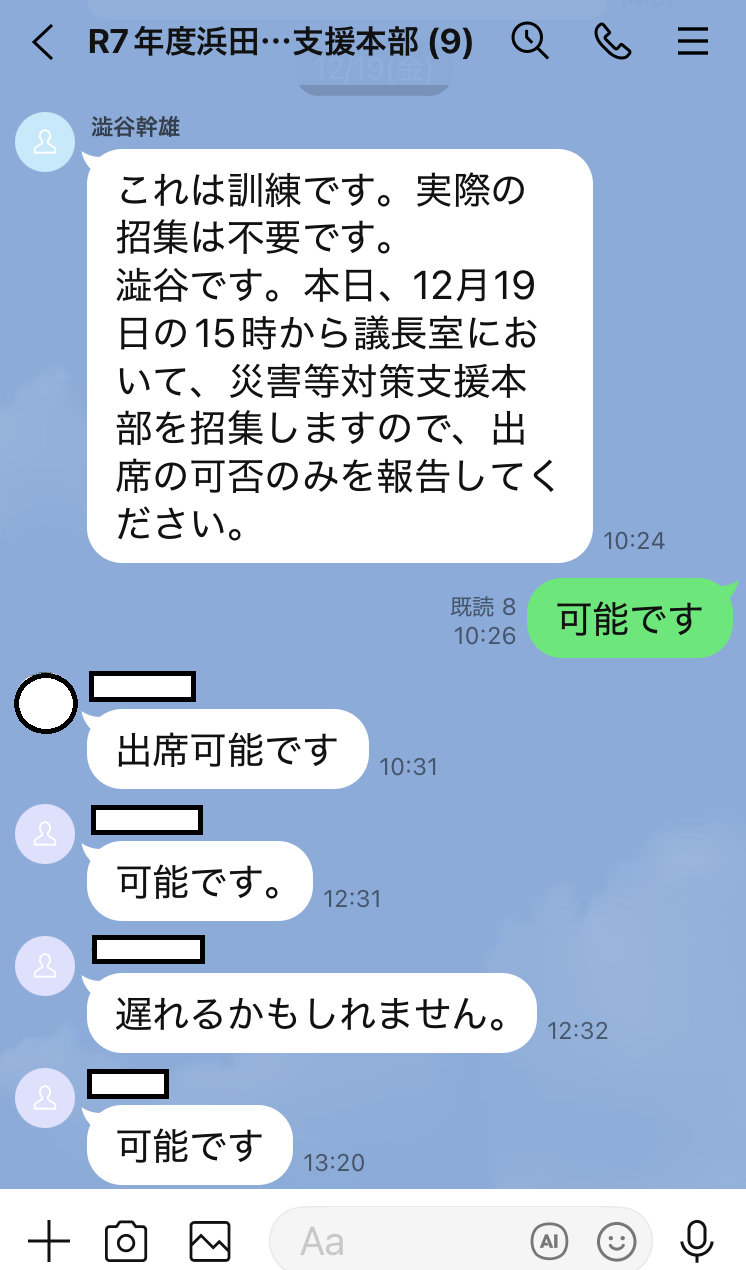Viewport: 746px width, 1270px height.
Task: Tap the AI assistant icon in the input
Action: click(x=548, y=1241)
